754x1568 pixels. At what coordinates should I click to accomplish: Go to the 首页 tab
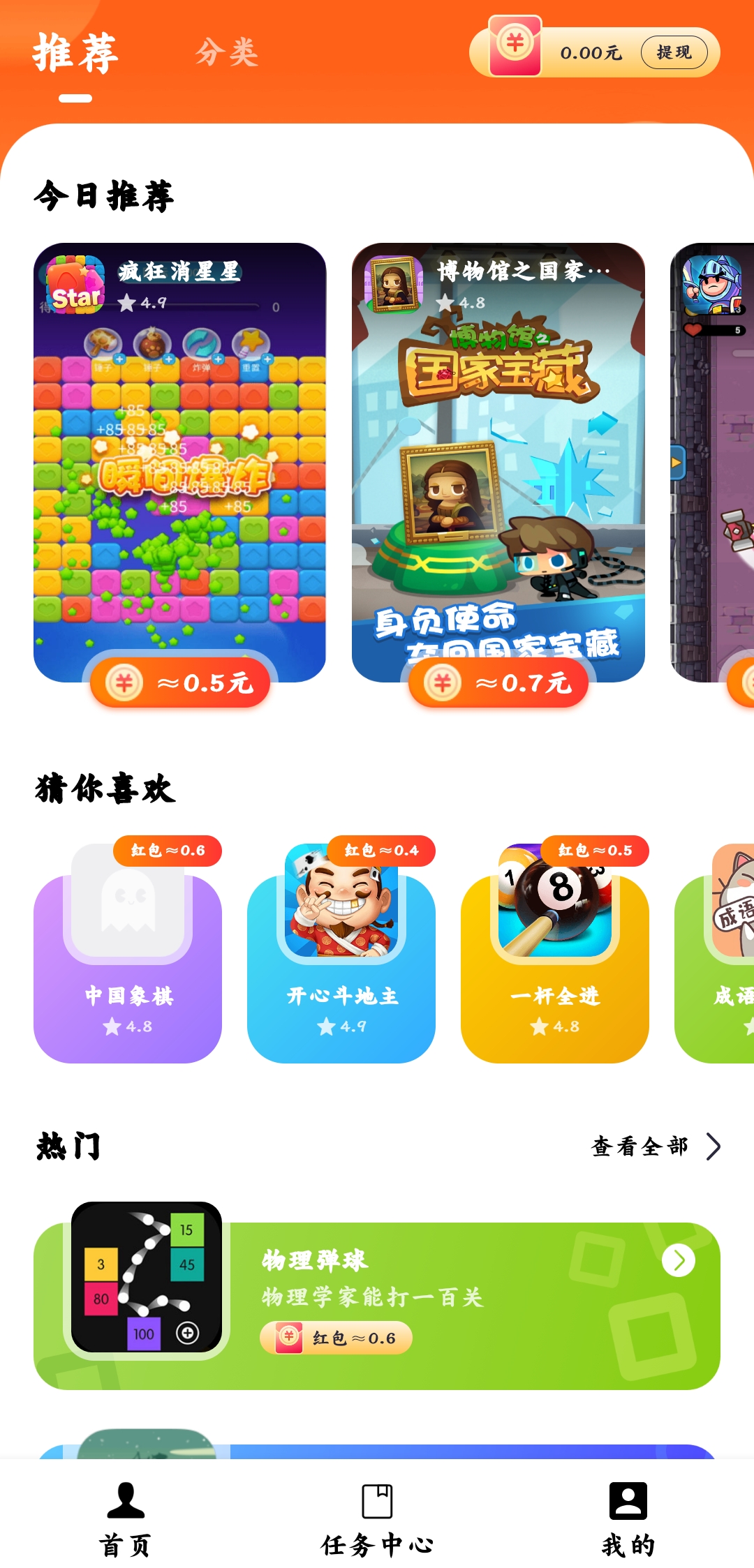pyautogui.click(x=126, y=1520)
